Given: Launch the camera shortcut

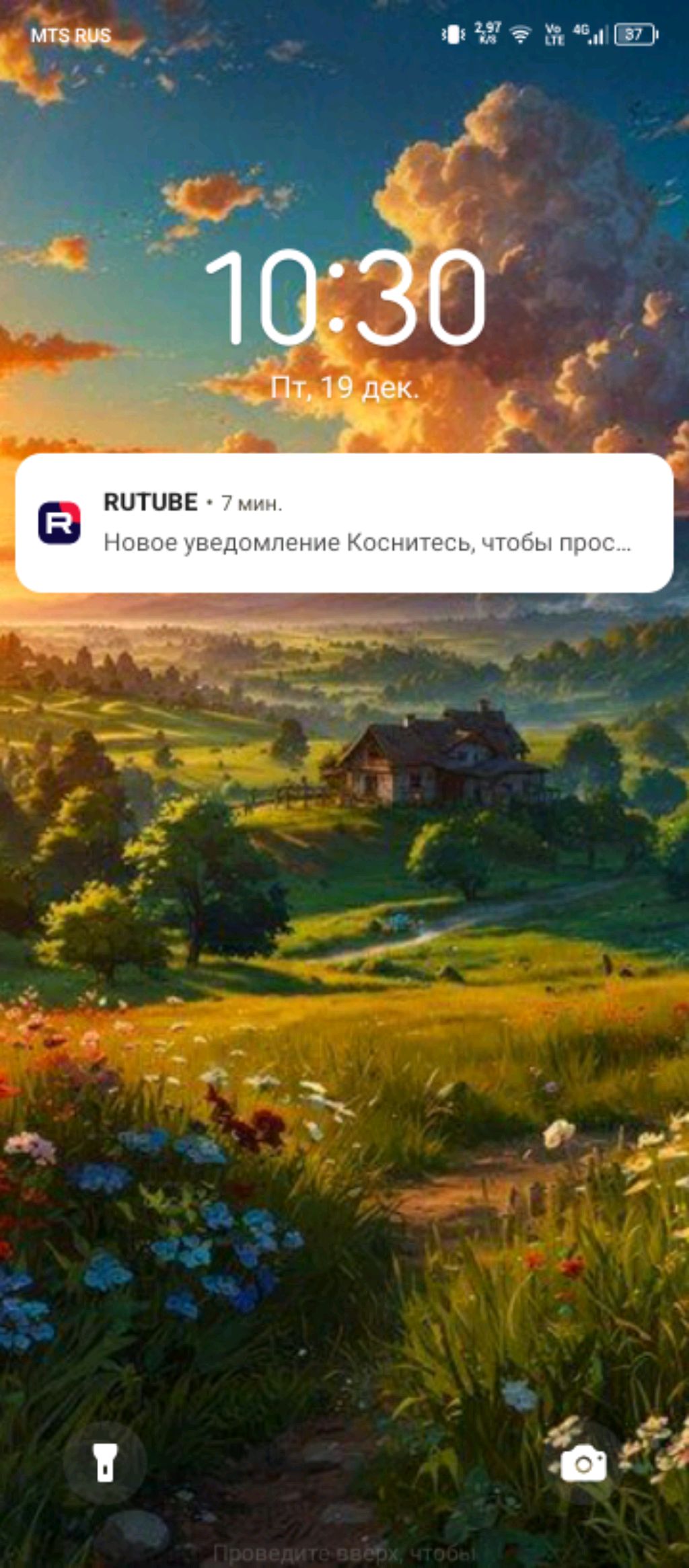Looking at the screenshot, I should pos(583,1462).
